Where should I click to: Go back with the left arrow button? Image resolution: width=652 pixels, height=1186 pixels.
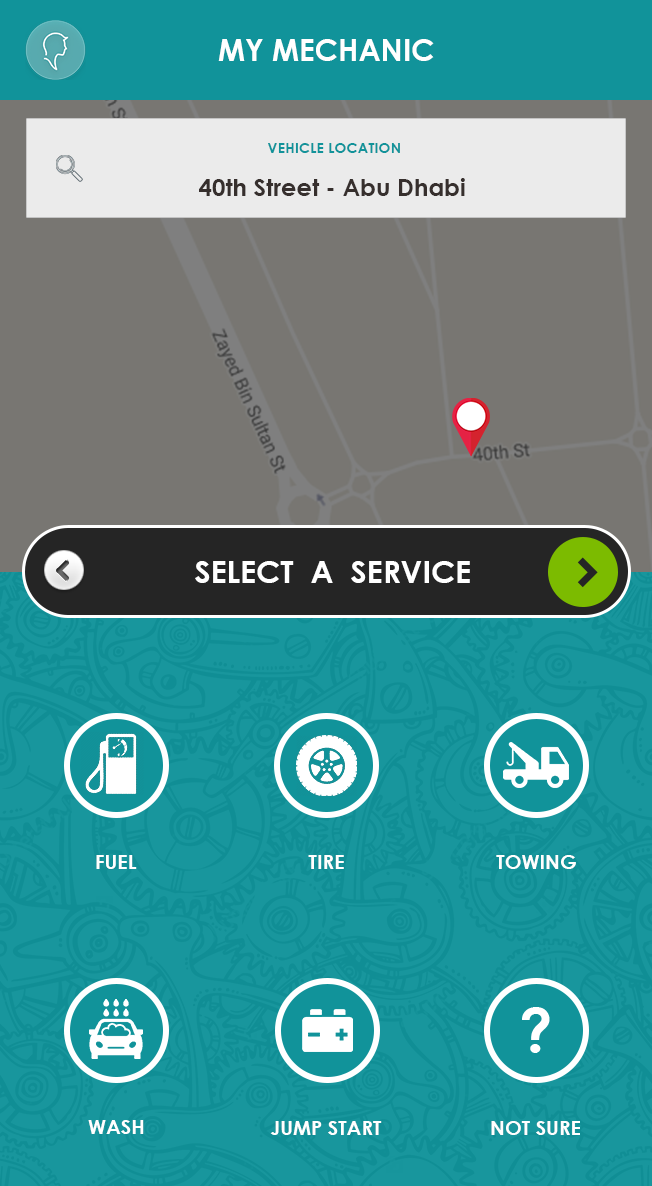64,571
